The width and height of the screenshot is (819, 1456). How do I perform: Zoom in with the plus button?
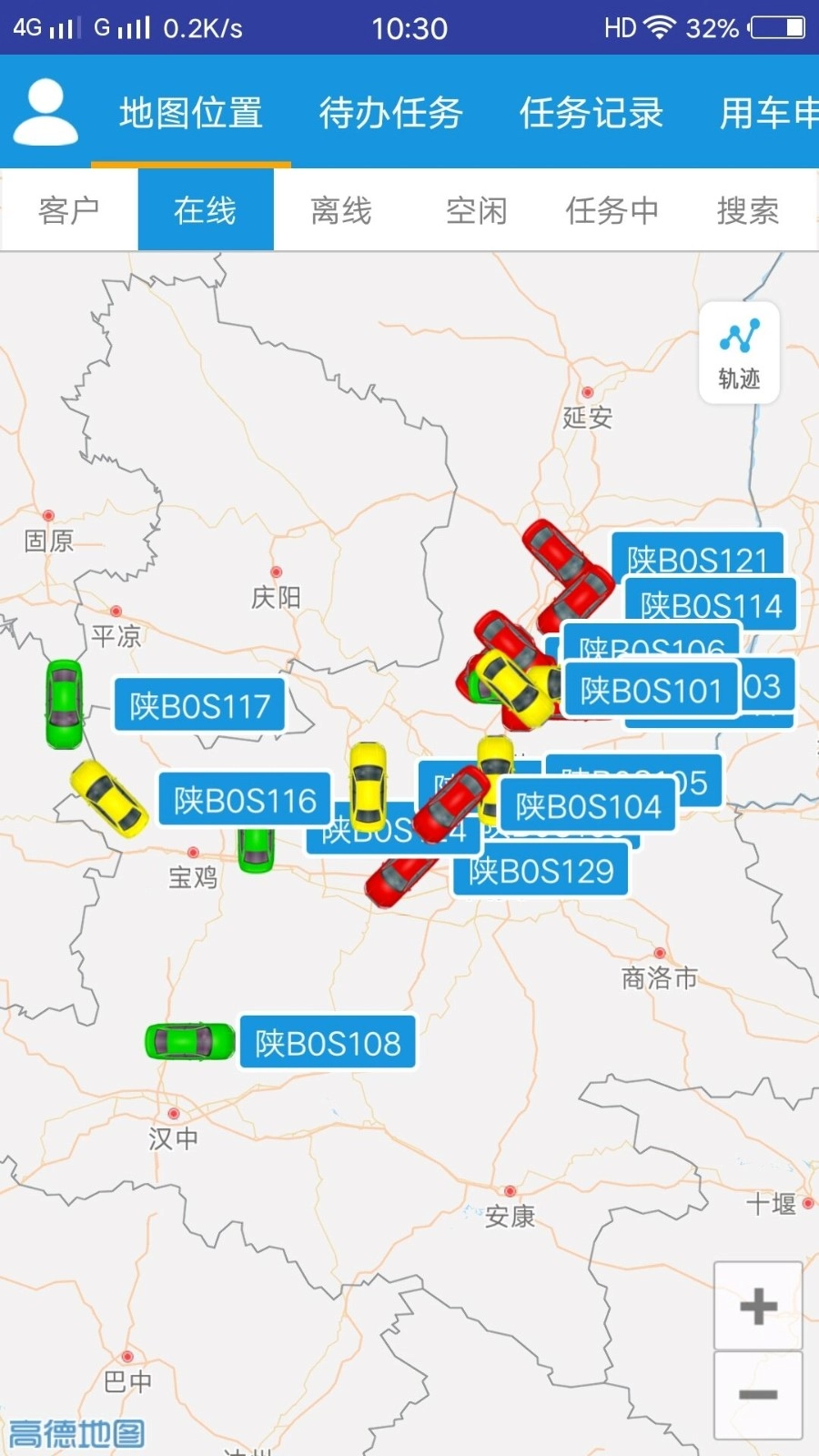[758, 1306]
